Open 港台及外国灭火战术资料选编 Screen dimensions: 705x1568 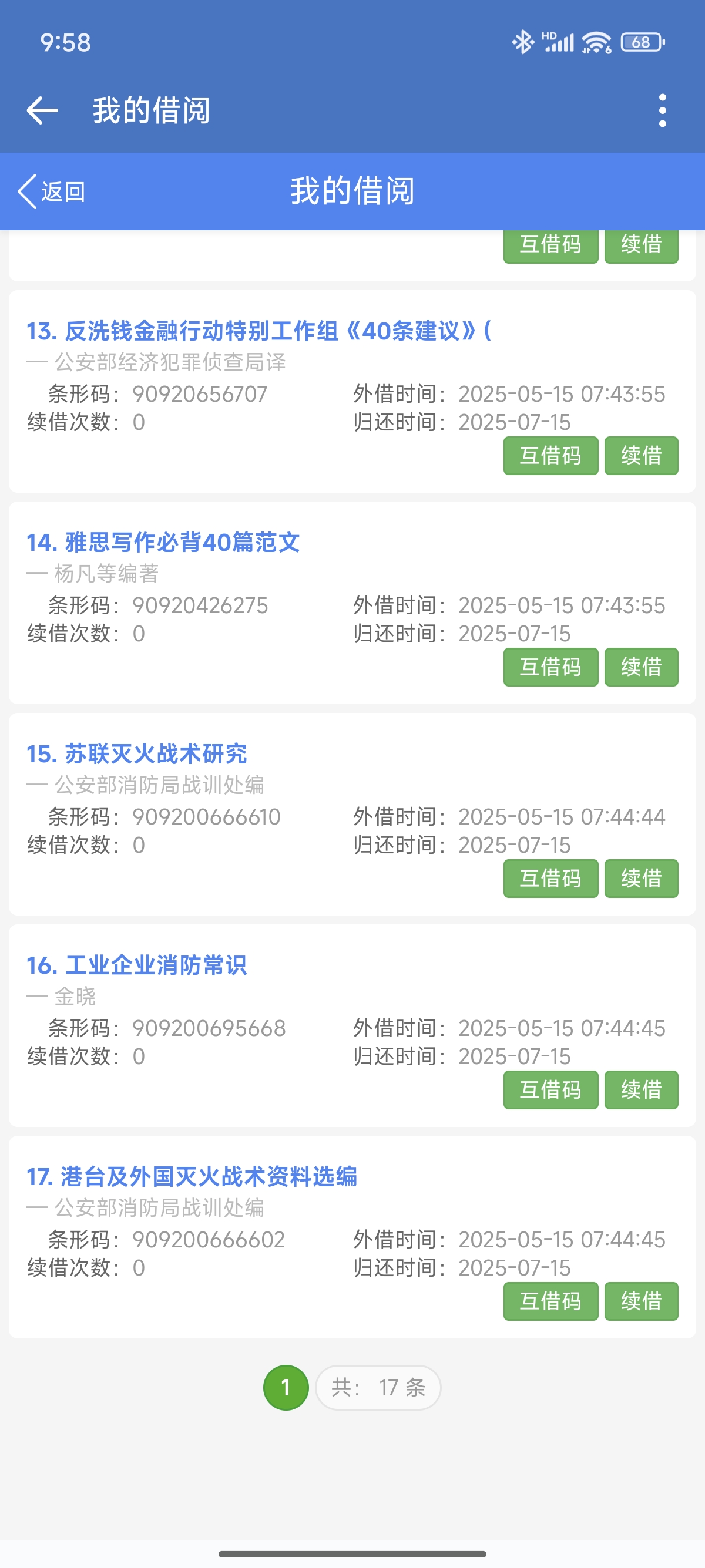[191, 1176]
